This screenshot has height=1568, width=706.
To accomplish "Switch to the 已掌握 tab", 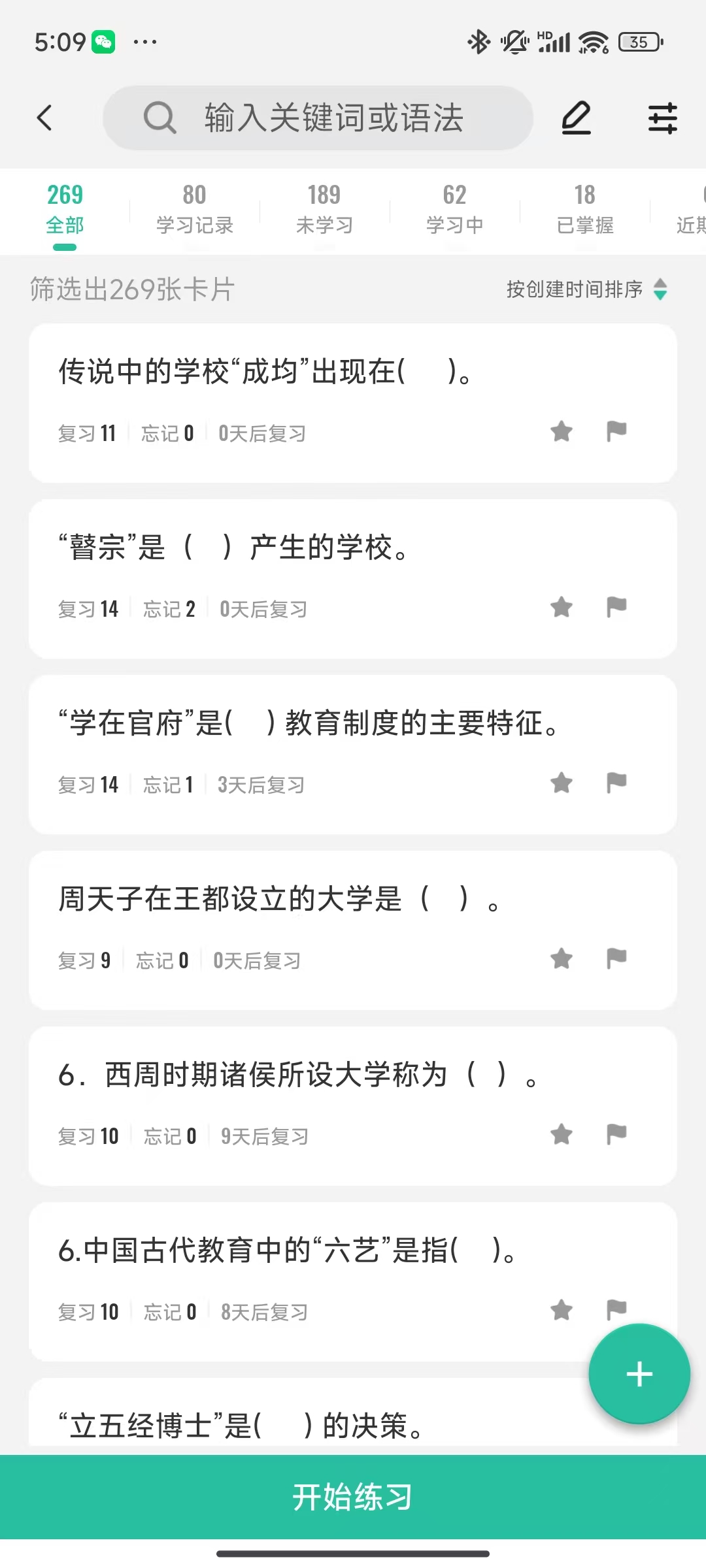I will pyautogui.click(x=584, y=209).
